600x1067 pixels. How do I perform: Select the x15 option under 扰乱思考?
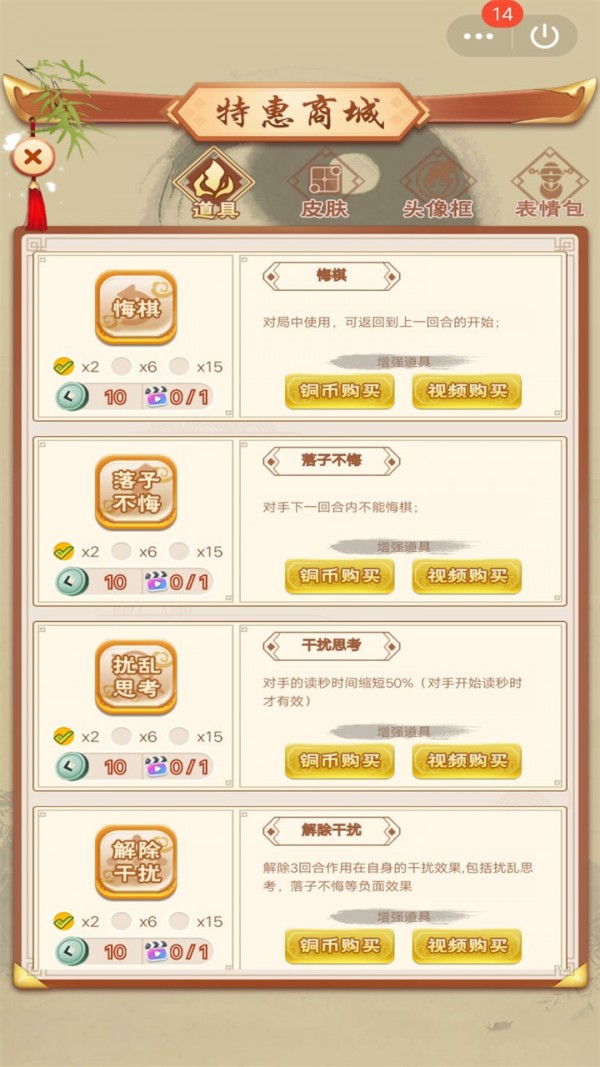tap(180, 737)
